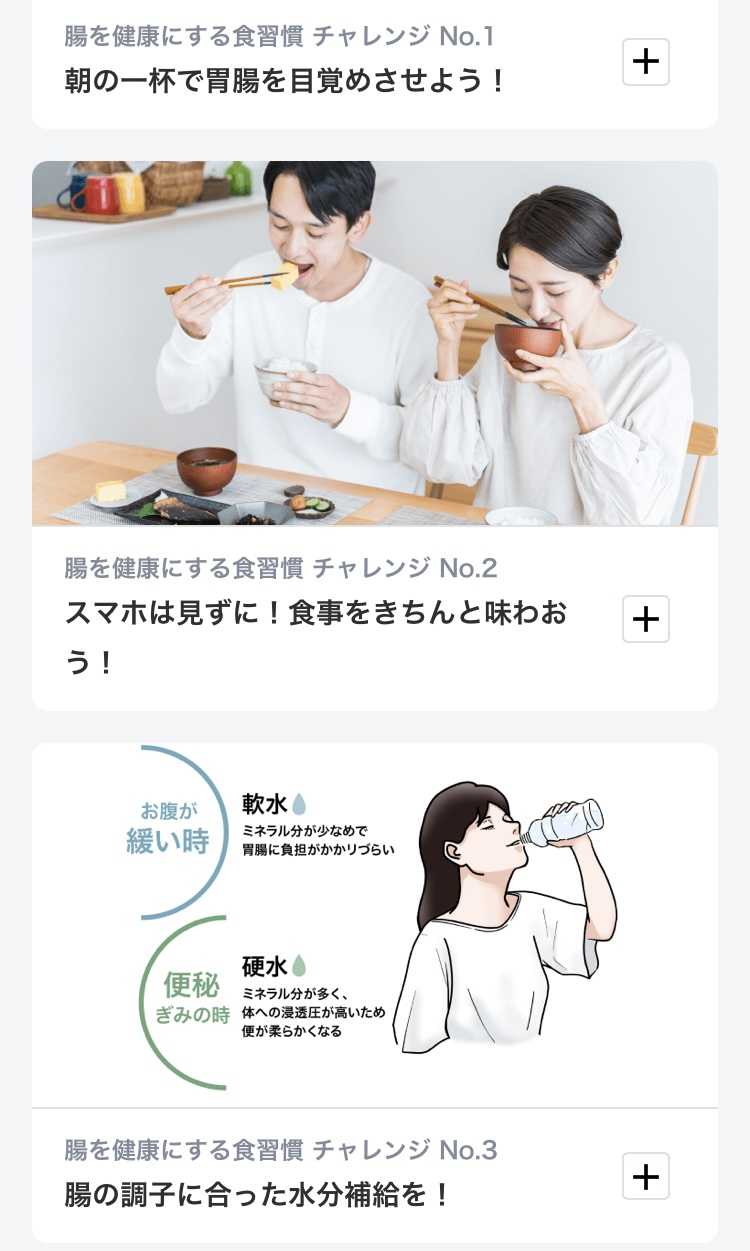Expand the Challenge No.1 plus button
The width and height of the screenshot is (750, 1251).
pos(646,62)
